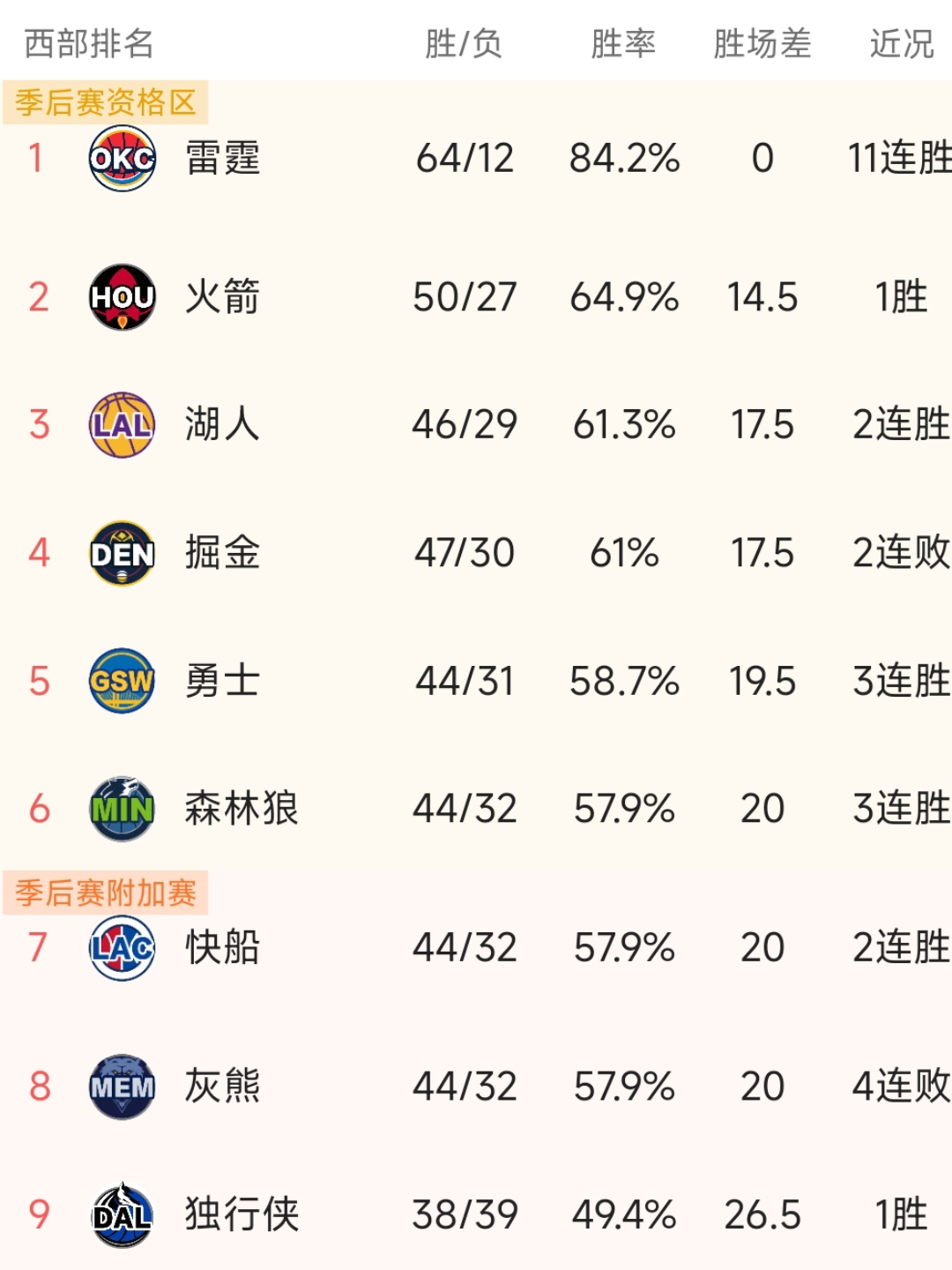Click the Lakers LAL logo
Screen dimensions: 952x1270
tap(123, 425)
